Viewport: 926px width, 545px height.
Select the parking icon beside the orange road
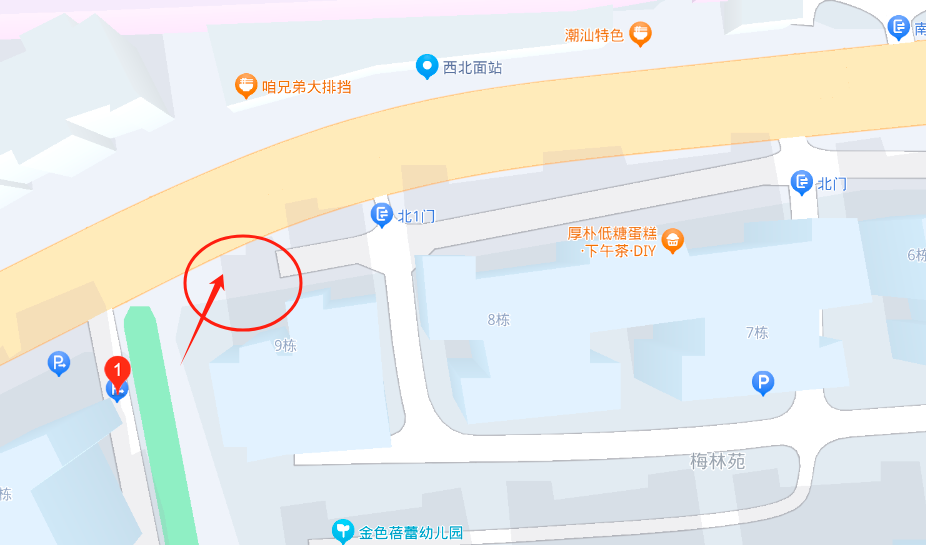tap(59, 364)
